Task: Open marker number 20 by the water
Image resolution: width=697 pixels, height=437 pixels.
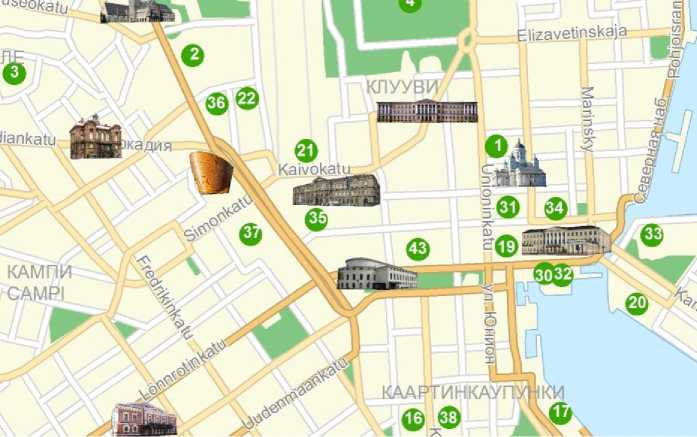Action: pos(637,303)
